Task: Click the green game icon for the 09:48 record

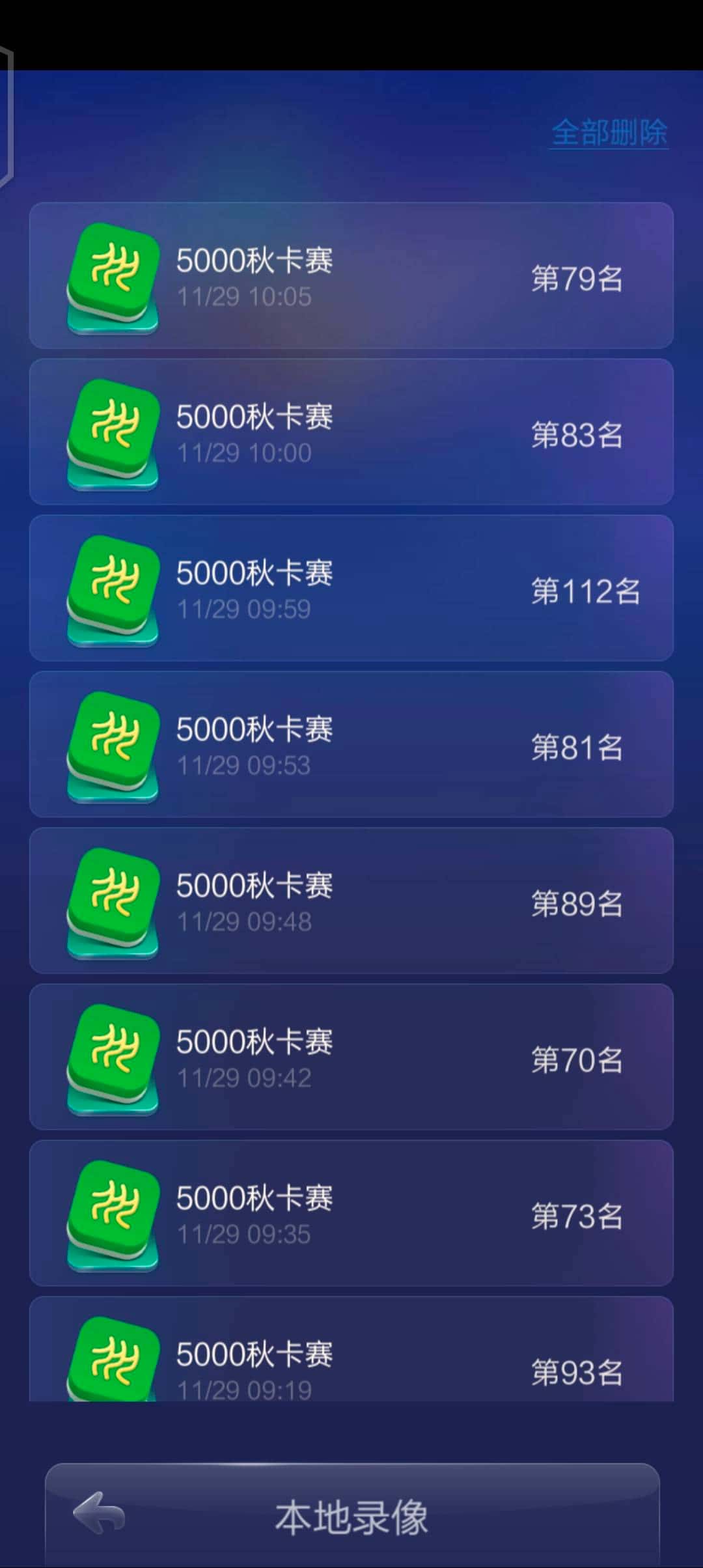Action: (112, 902)
